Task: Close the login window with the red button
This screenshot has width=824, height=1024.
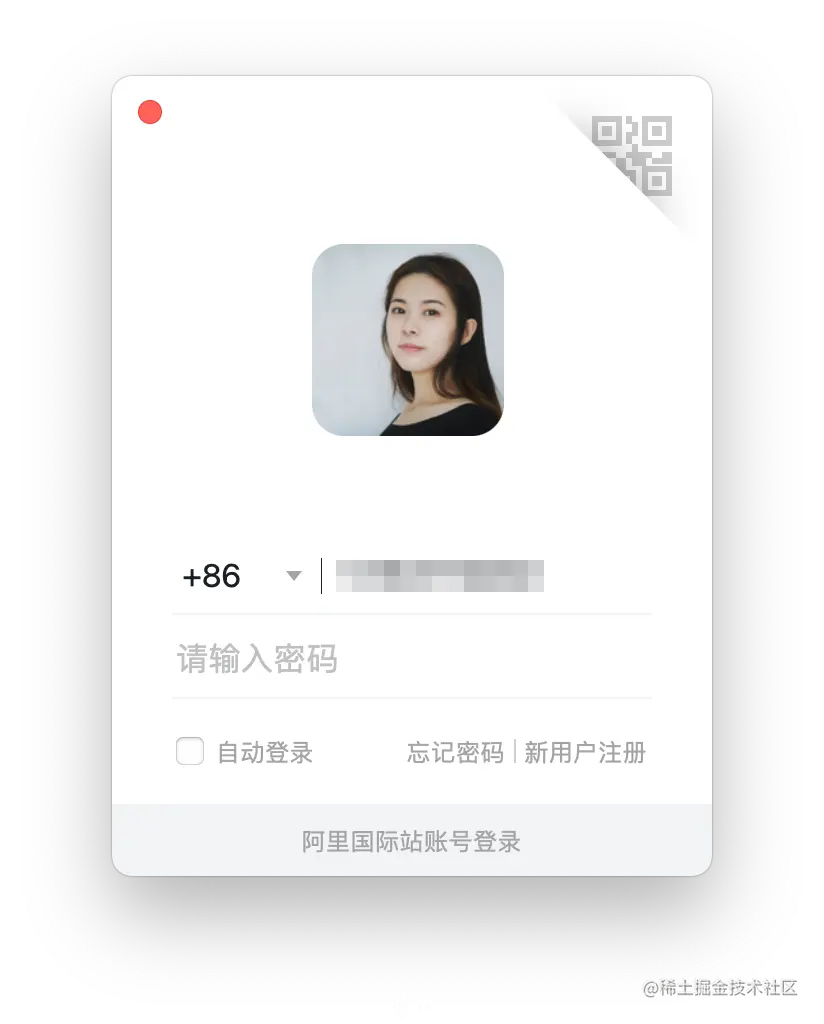Action: point(150,112)
